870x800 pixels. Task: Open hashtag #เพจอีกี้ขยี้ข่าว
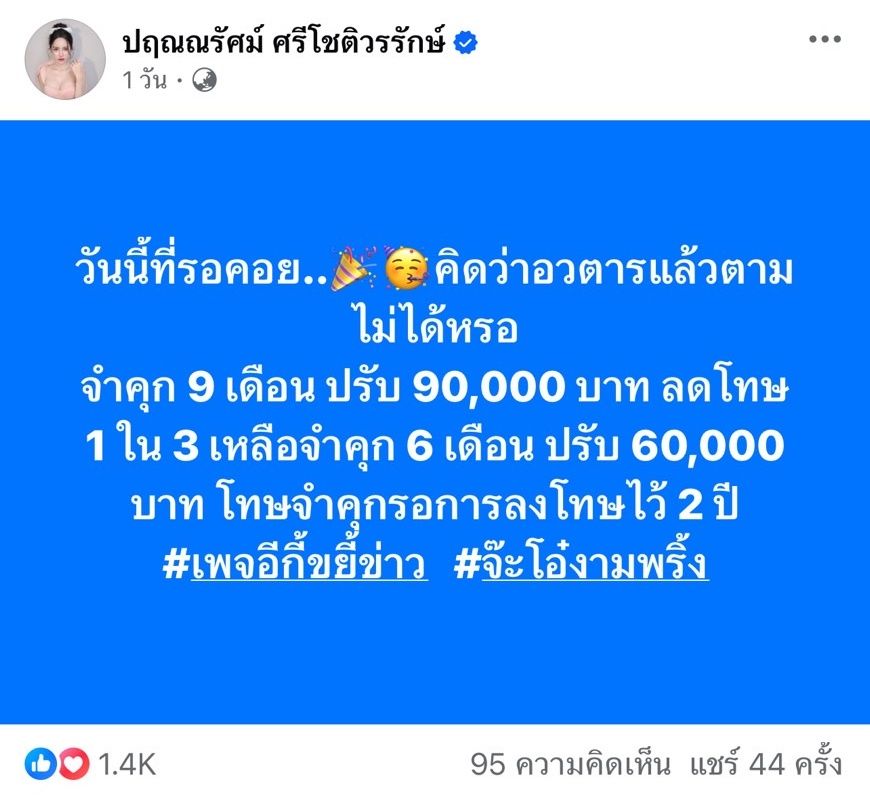click(295, 565)
